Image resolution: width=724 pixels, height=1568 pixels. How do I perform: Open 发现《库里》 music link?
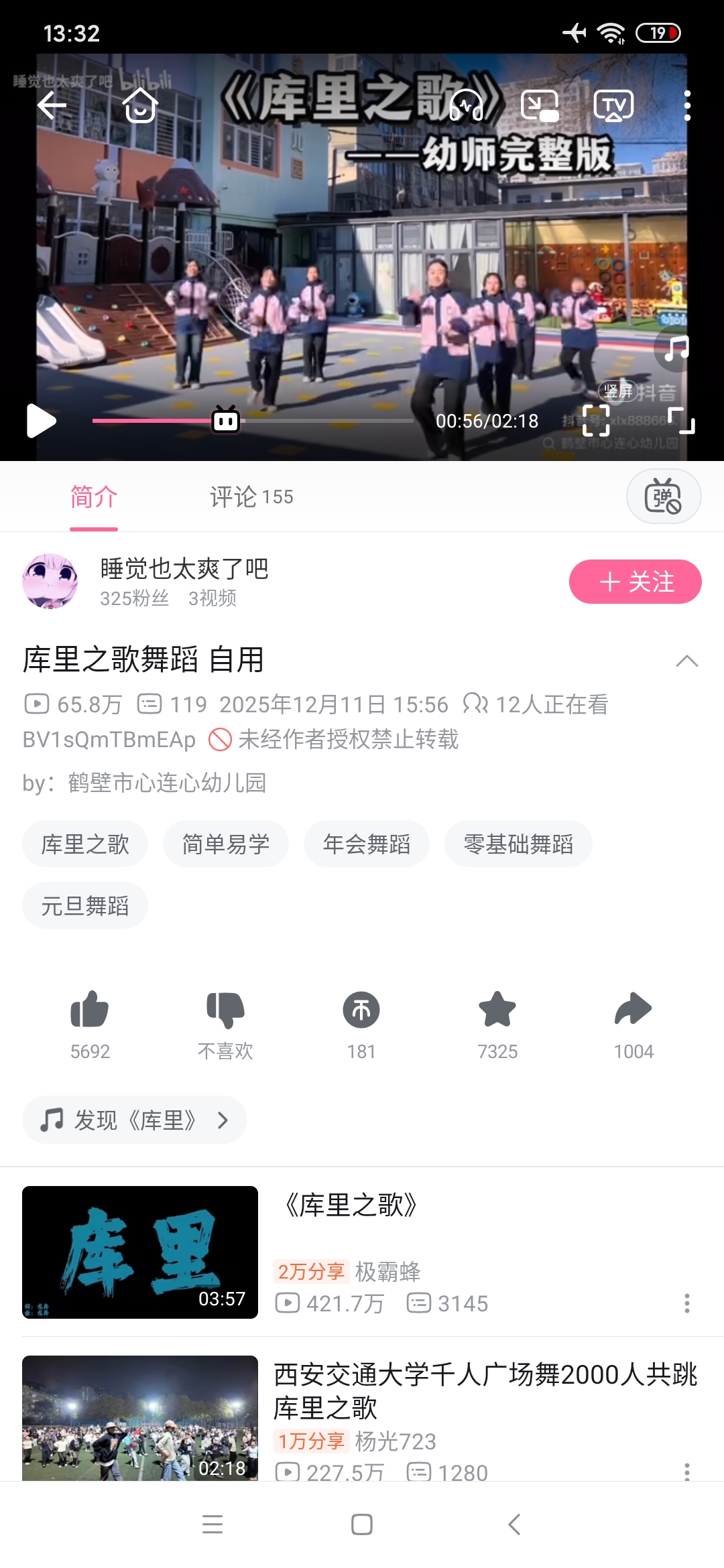(x=135, y=1120)
